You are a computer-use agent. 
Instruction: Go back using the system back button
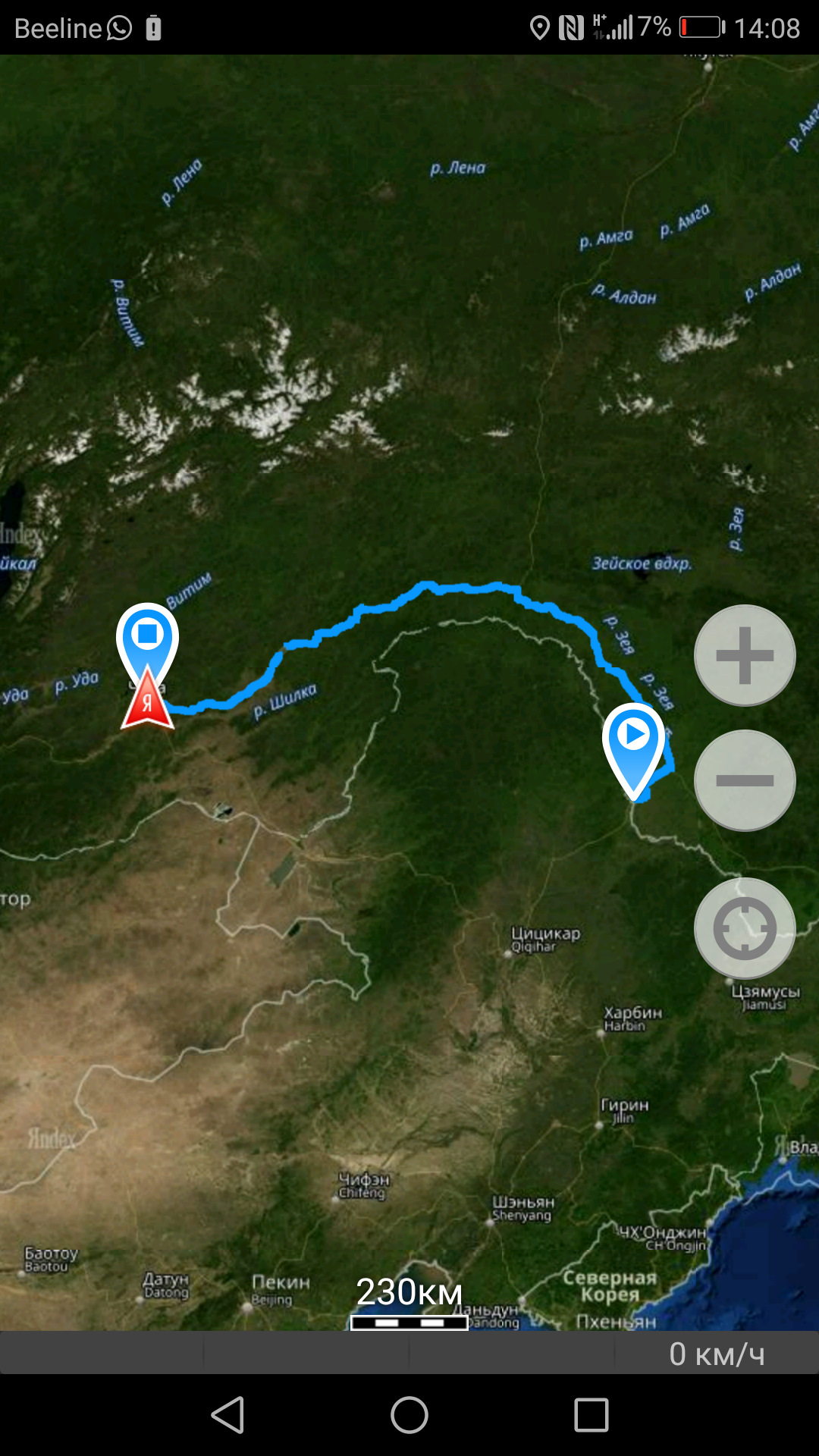pos(227,1415)
